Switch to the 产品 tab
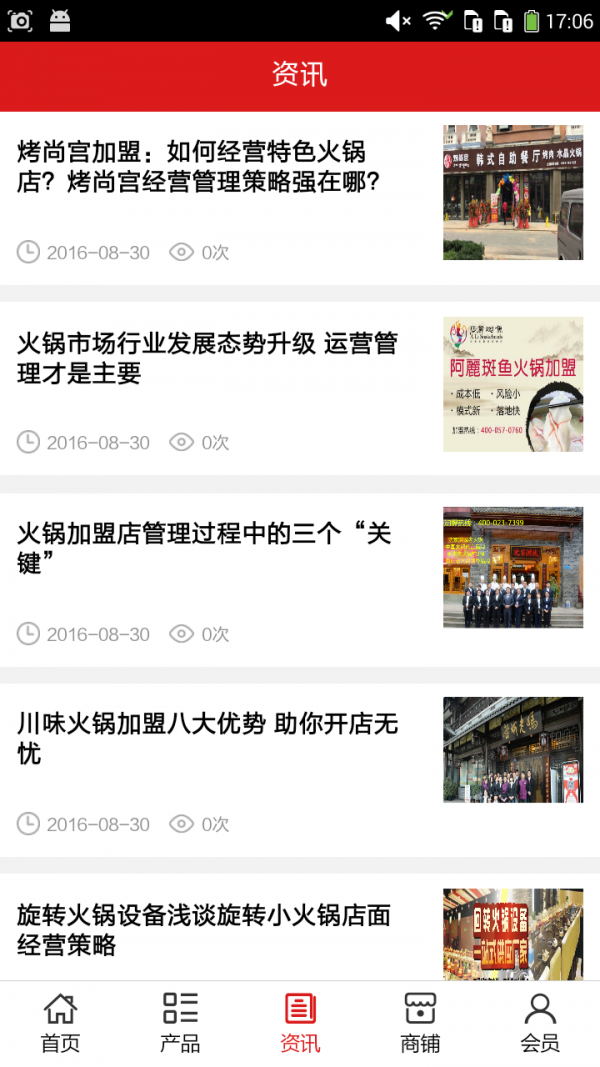Image resolution: width=600 pixels, height=1067 pixels. (180, 1023)
